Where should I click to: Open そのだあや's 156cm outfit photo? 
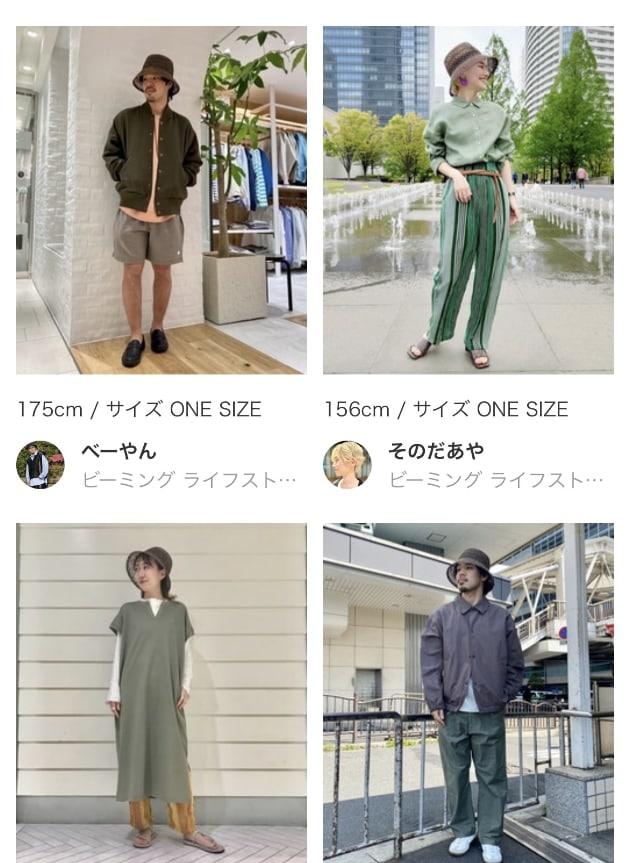click(x=468, y=200)
